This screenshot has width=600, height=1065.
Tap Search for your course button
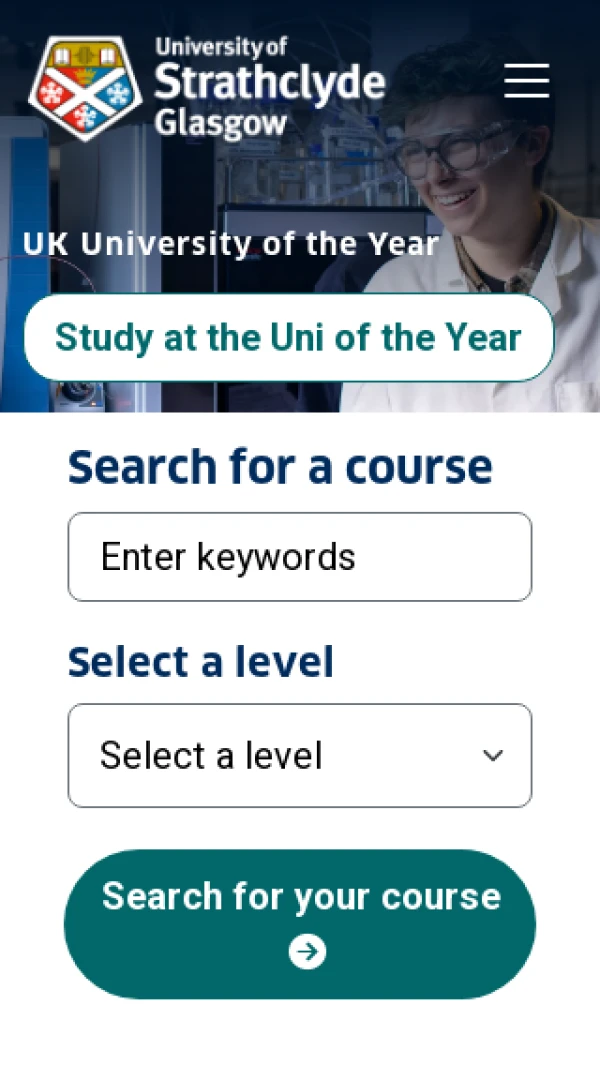[300, 924]
